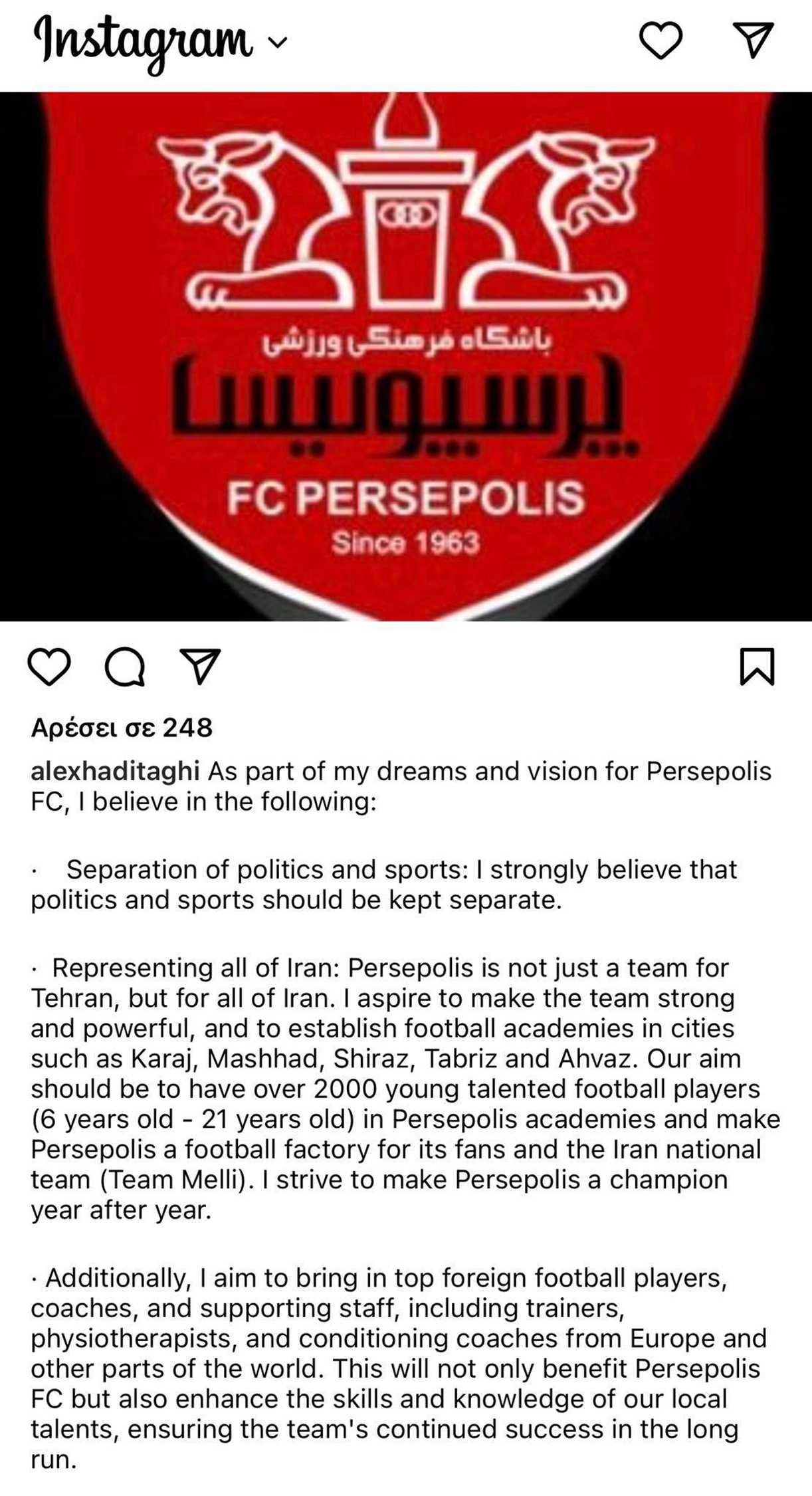Like the FC Persepolis post

[x=49, y=666]
